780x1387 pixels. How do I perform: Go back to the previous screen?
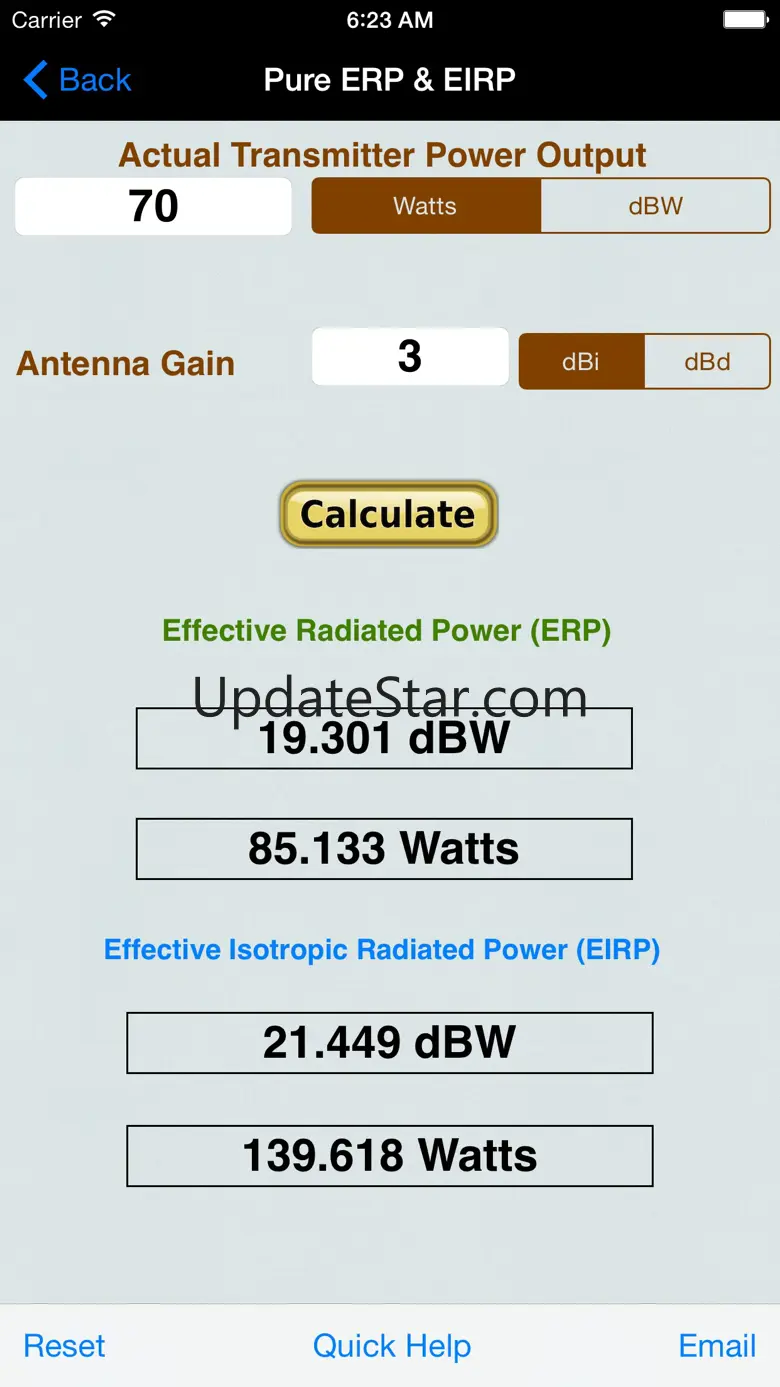coord(78,80)
